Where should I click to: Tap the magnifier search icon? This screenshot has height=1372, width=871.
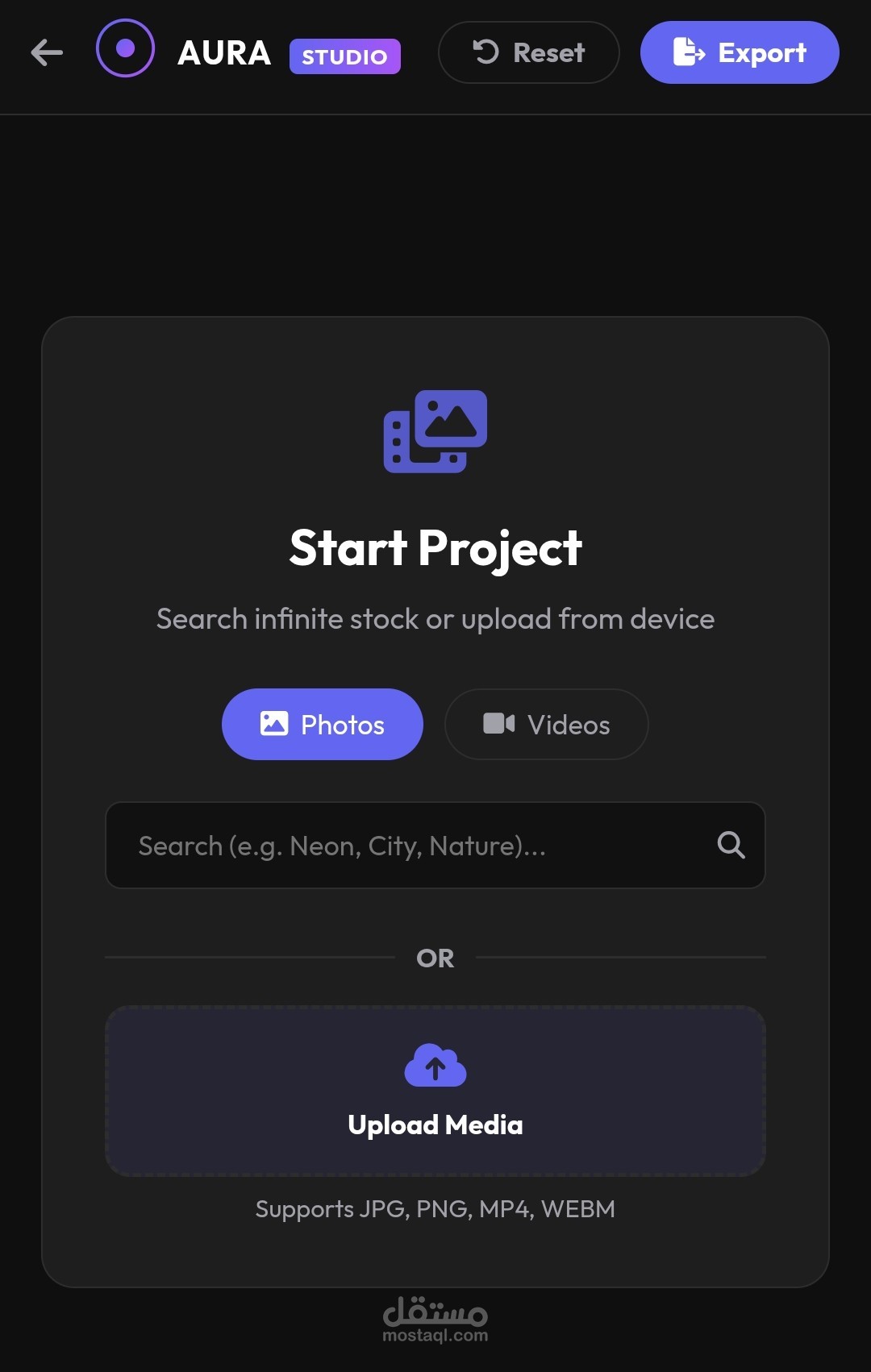[x=731, y=845]
